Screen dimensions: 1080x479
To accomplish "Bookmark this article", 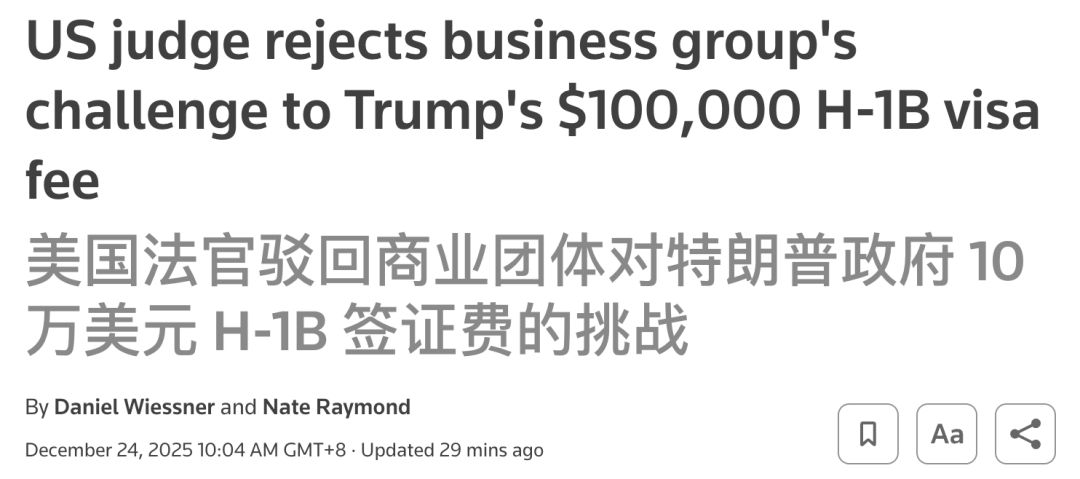I will pos(868,434).
